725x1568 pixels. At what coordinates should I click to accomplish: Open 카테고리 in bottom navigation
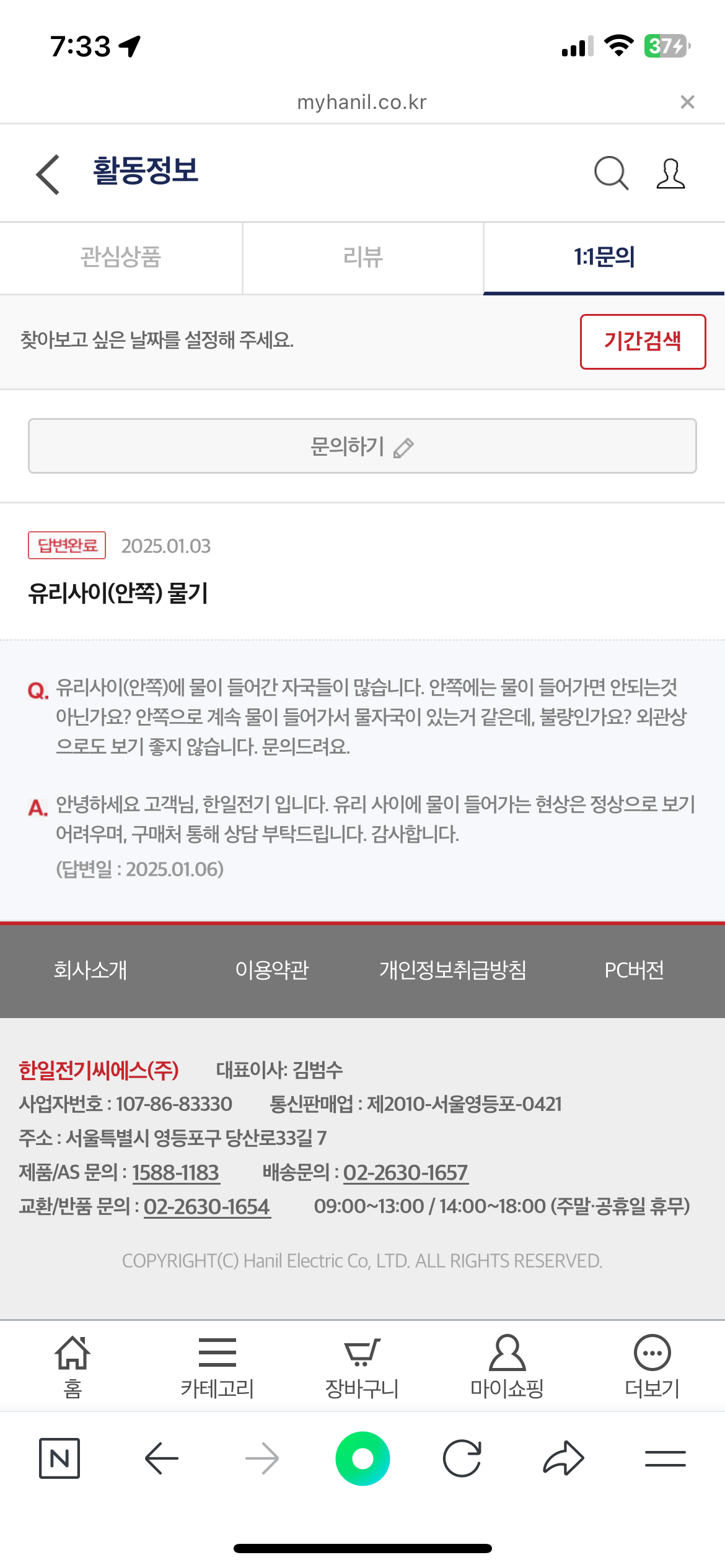(x=217, y=1367)
